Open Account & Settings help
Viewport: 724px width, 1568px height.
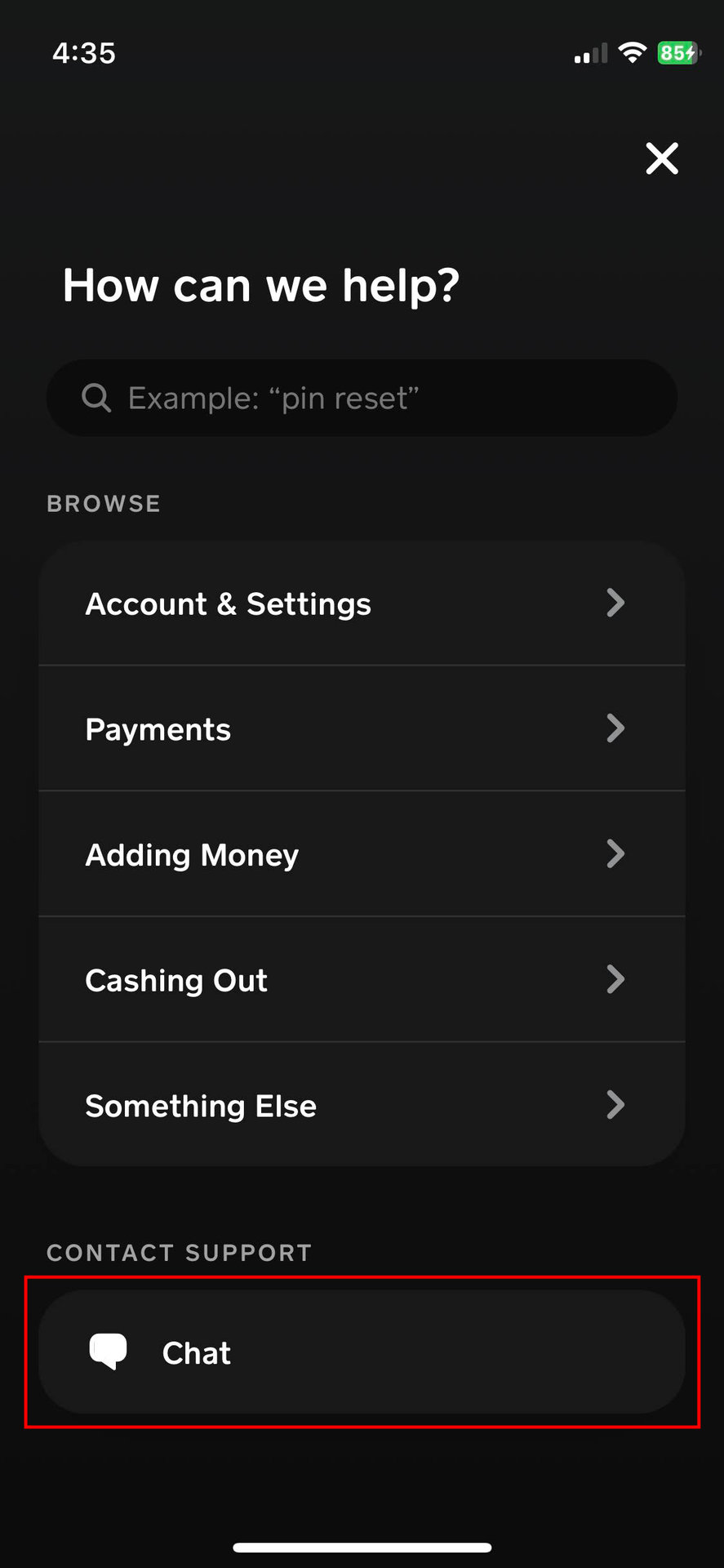pyautogui.click(x=362, y=604)
